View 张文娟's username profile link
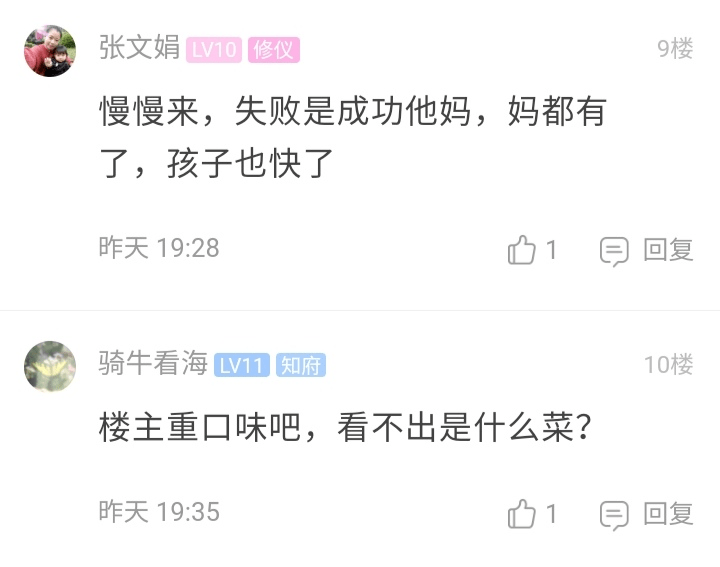This screenshot has width=720, height=567. (x=139, y=48)
